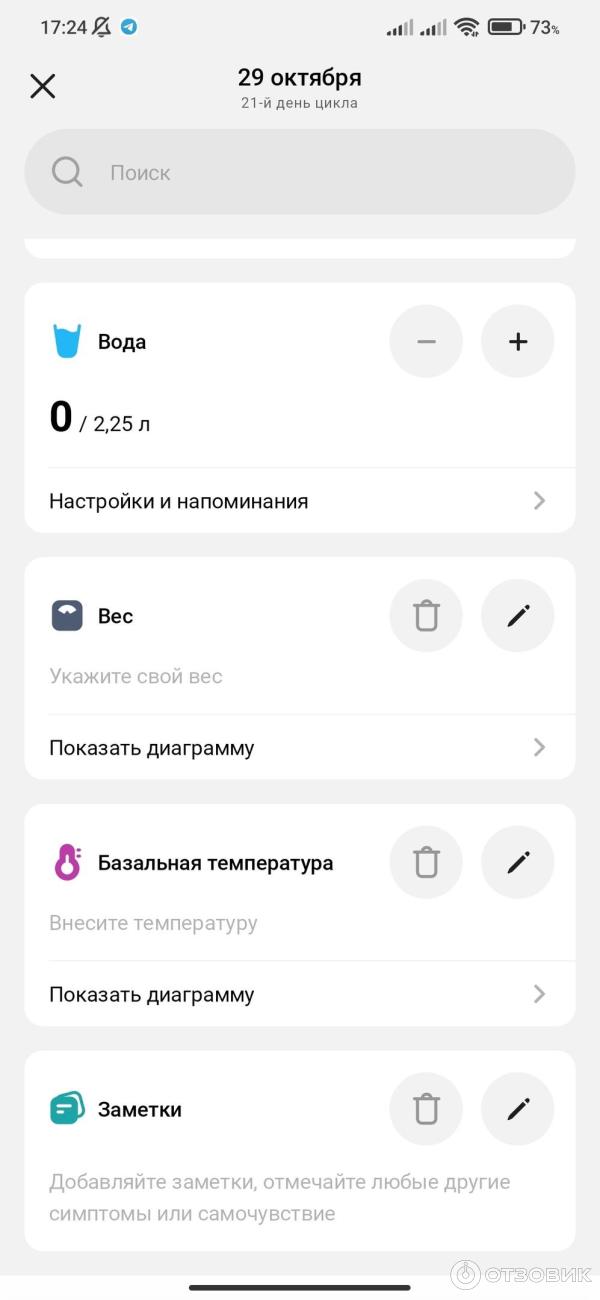Decrease water intake with the minus button
The width and height of the screenshot is (600, 1300).
(426, 342)
